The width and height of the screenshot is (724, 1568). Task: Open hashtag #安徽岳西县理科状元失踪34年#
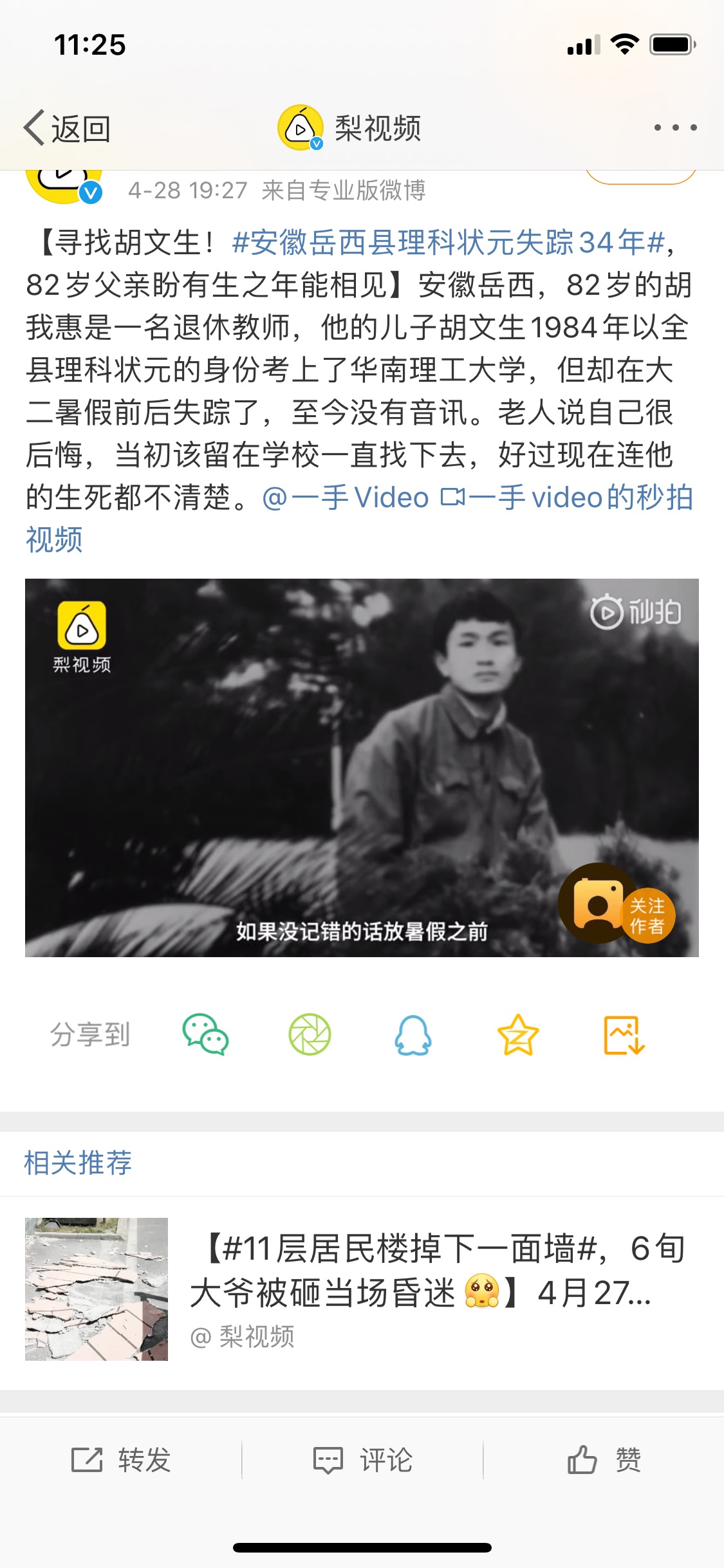tap(448, 243)
